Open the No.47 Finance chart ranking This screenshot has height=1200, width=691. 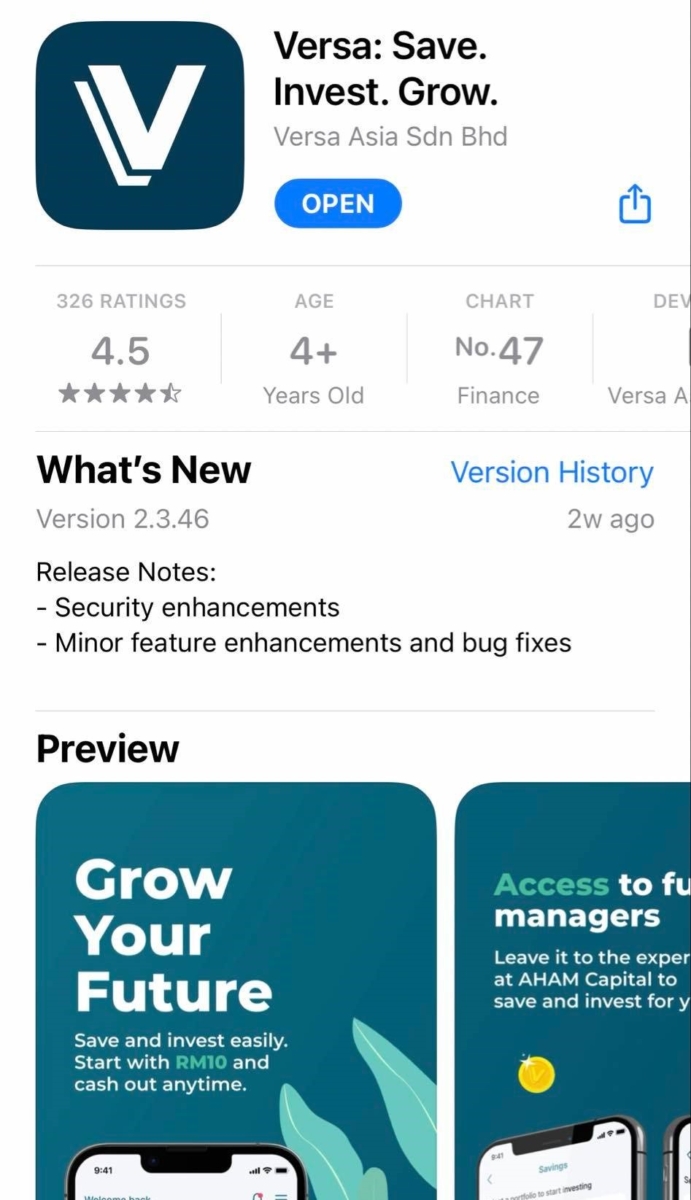[498, 349]
